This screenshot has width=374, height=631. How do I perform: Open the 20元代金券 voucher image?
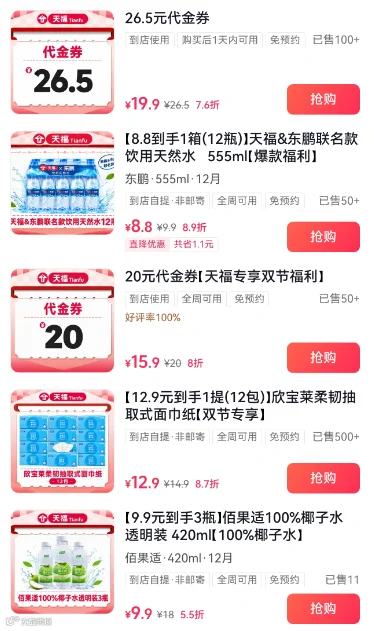[62, 320]
